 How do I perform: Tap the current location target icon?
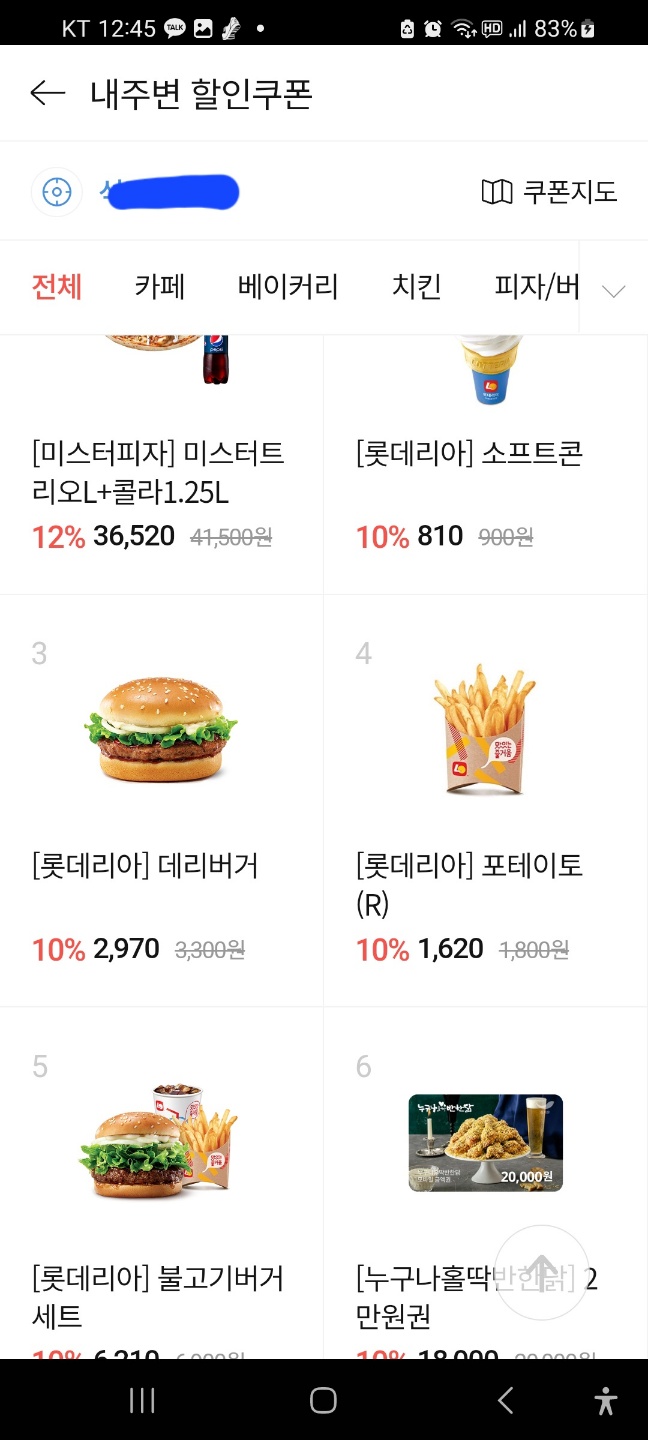(57, 192)
